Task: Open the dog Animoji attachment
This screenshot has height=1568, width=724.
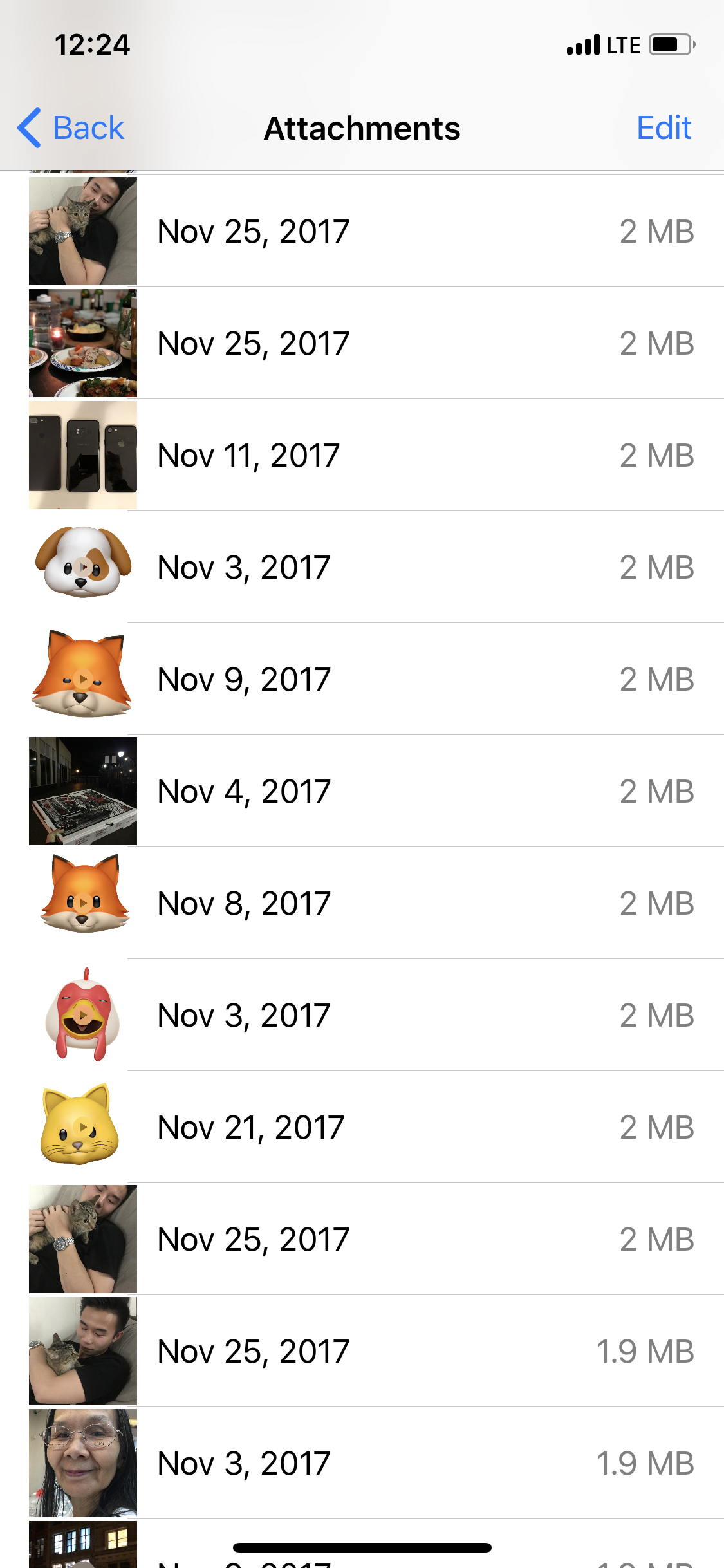Action: [362, 567]
